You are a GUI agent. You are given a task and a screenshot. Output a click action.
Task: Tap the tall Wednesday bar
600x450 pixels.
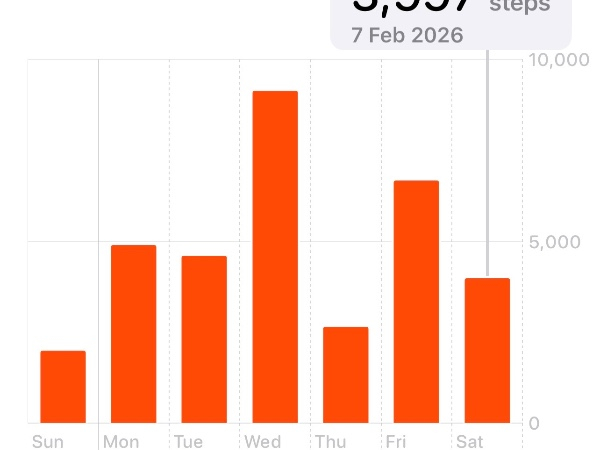pyautogui.click(x=275, y=257)
